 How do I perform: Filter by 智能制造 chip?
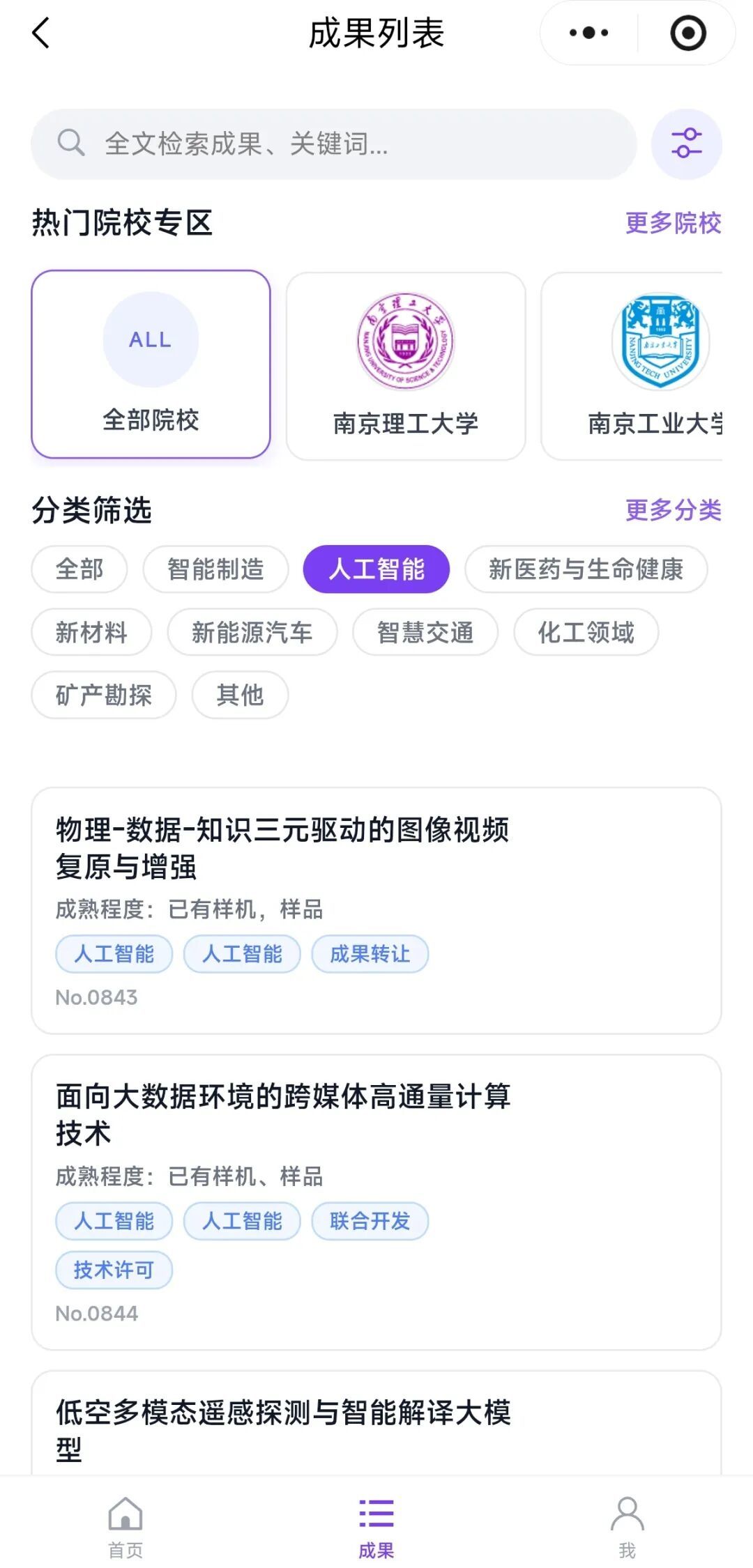pyautogui.click(x=215, y=569)
